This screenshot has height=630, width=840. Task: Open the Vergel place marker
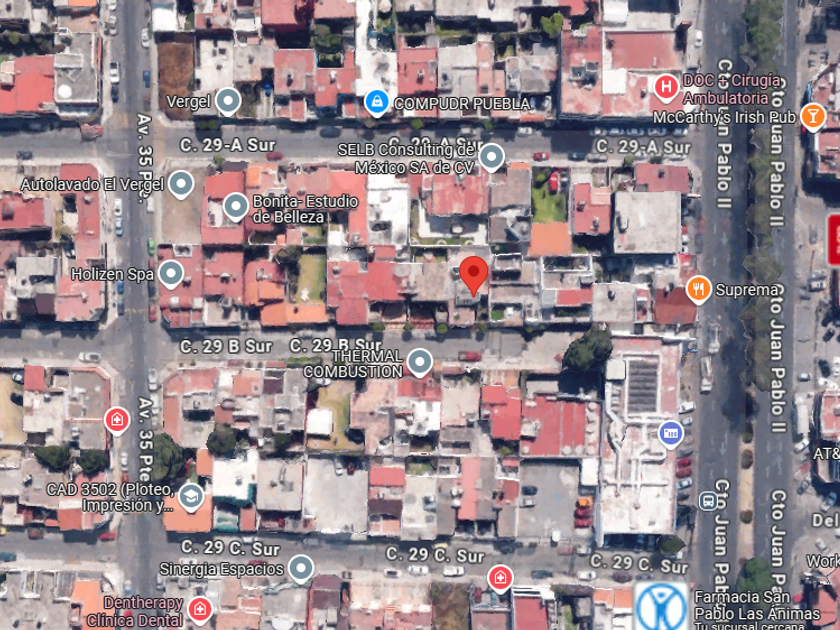pos(228,100)
